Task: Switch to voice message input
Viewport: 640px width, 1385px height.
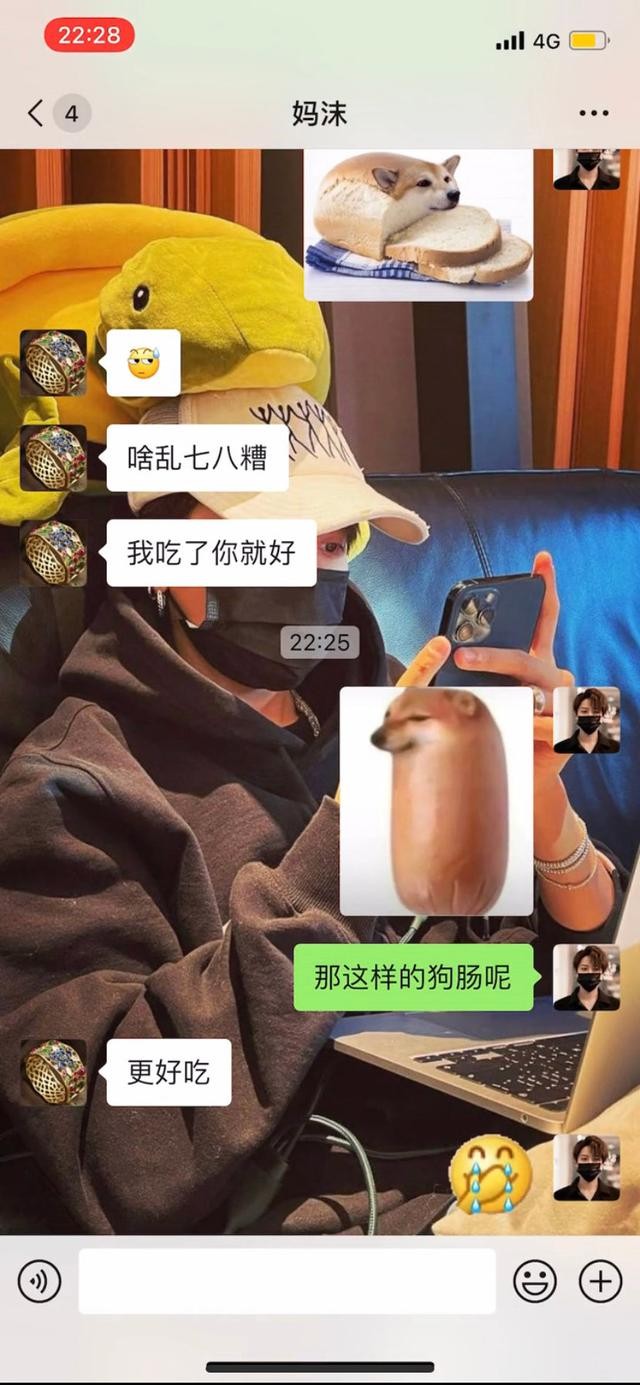Action: 40,1281
